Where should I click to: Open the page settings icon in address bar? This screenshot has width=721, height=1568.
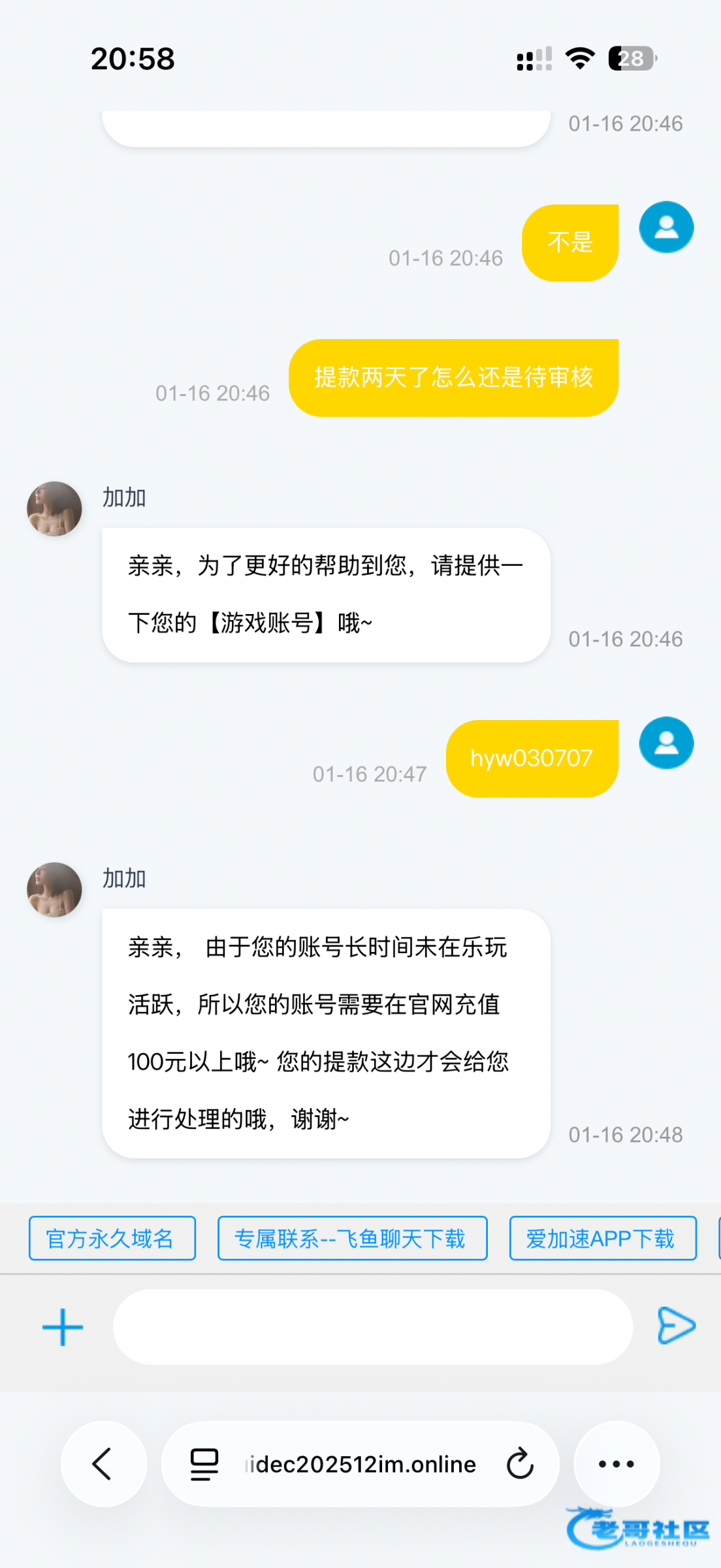point(204,1464)
